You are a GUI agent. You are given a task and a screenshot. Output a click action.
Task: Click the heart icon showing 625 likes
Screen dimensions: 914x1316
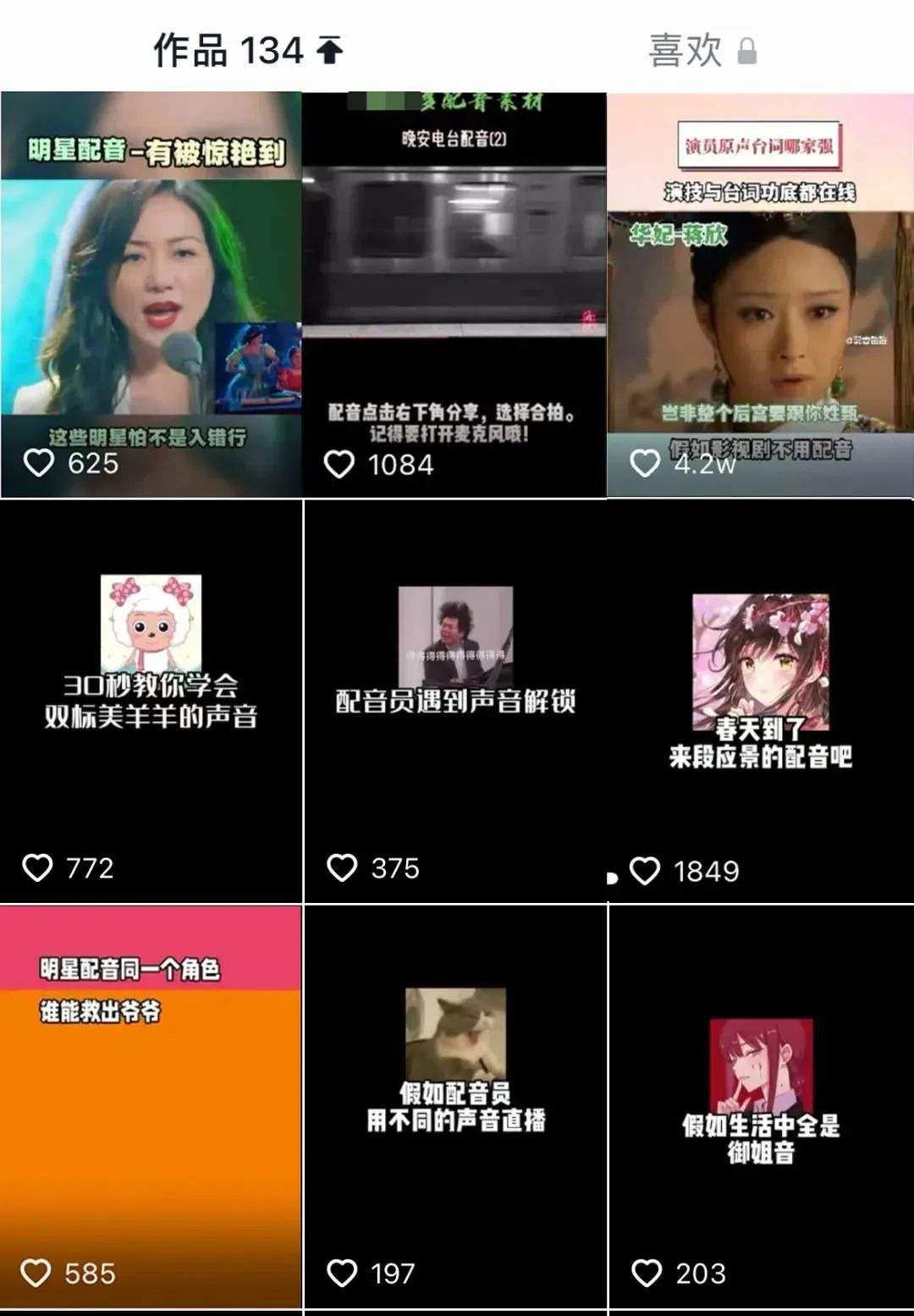pyautogui.click(x=37, y=464)
